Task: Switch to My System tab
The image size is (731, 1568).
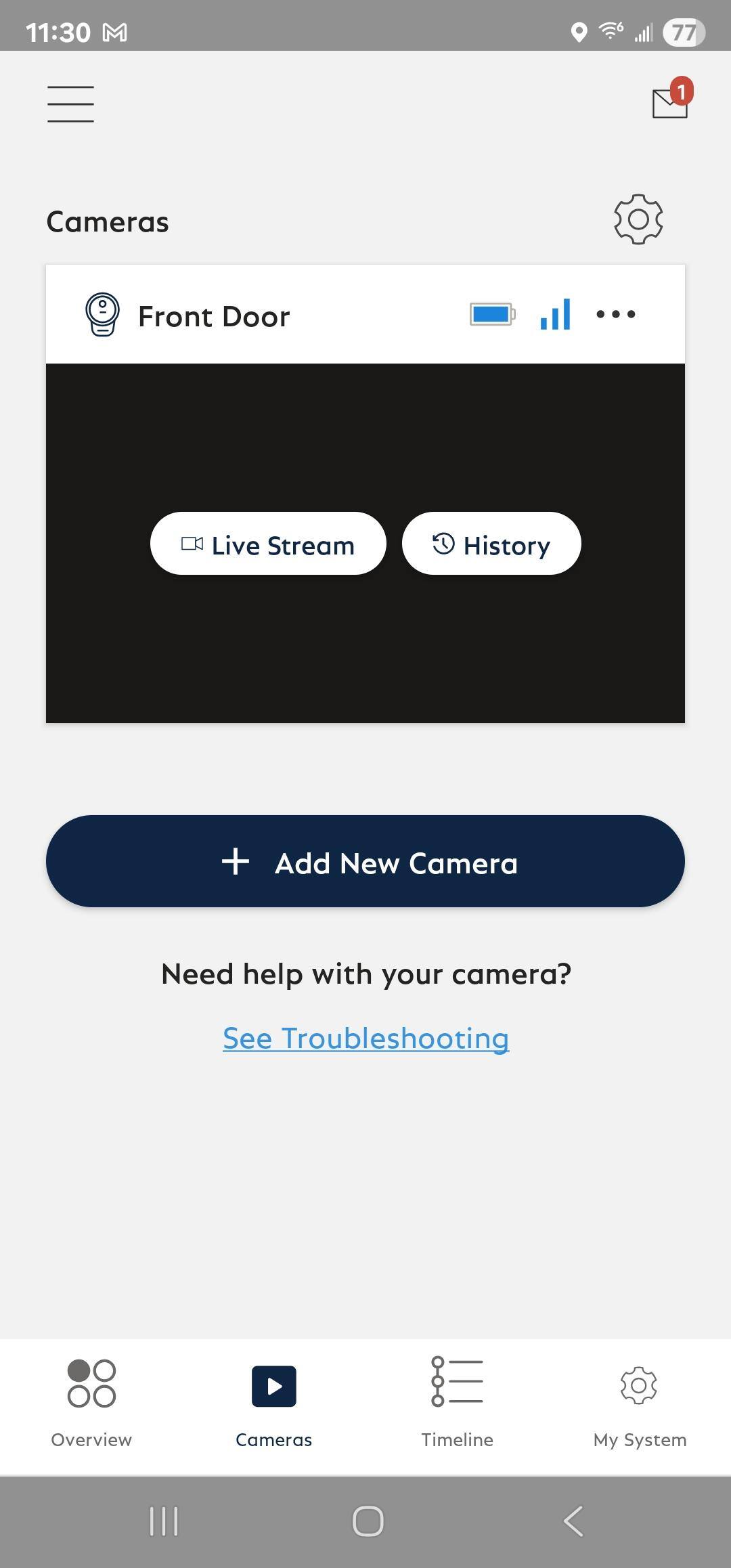Action: pyautogui.click(x=640, y=1403)
